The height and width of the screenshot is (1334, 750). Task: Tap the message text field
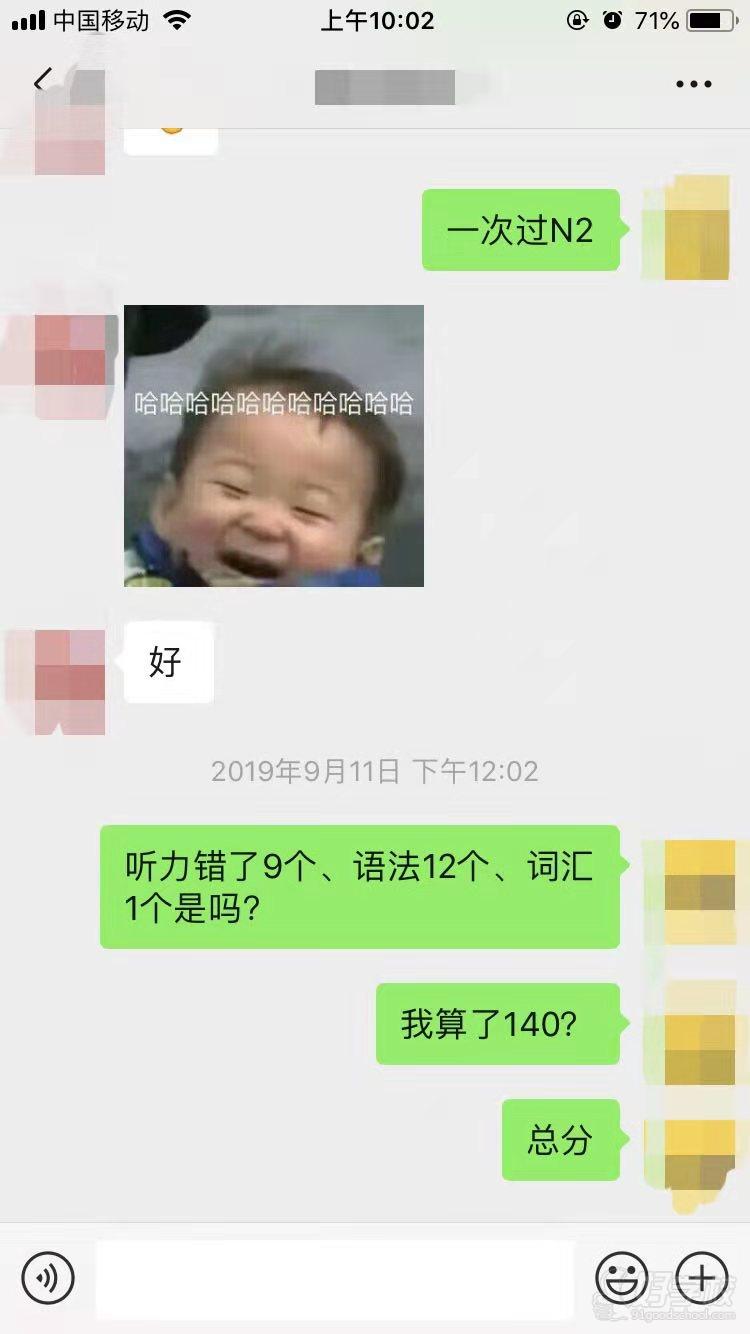coord(335,1278)
